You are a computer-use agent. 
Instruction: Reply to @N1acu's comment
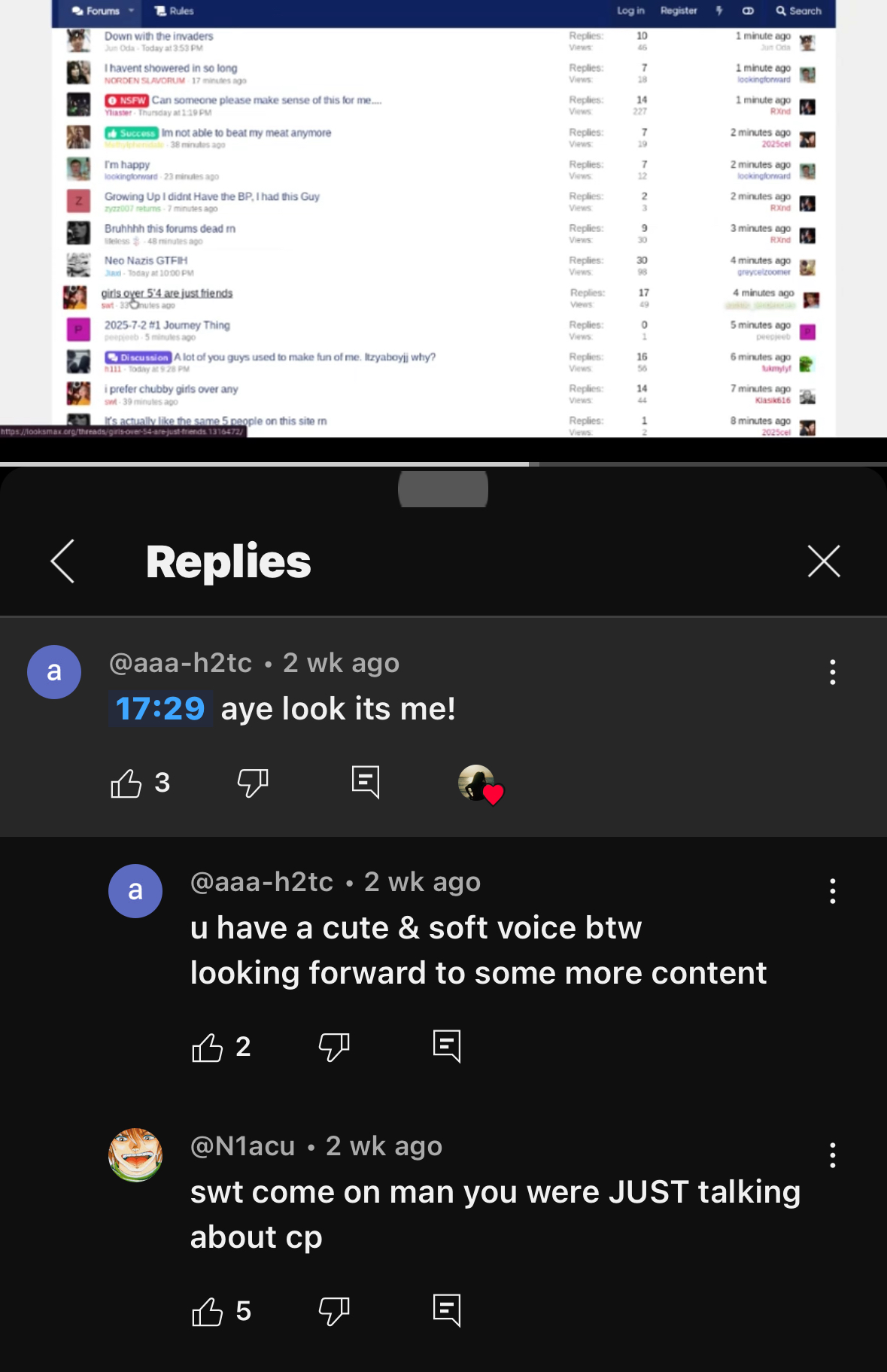point(447,1311)
